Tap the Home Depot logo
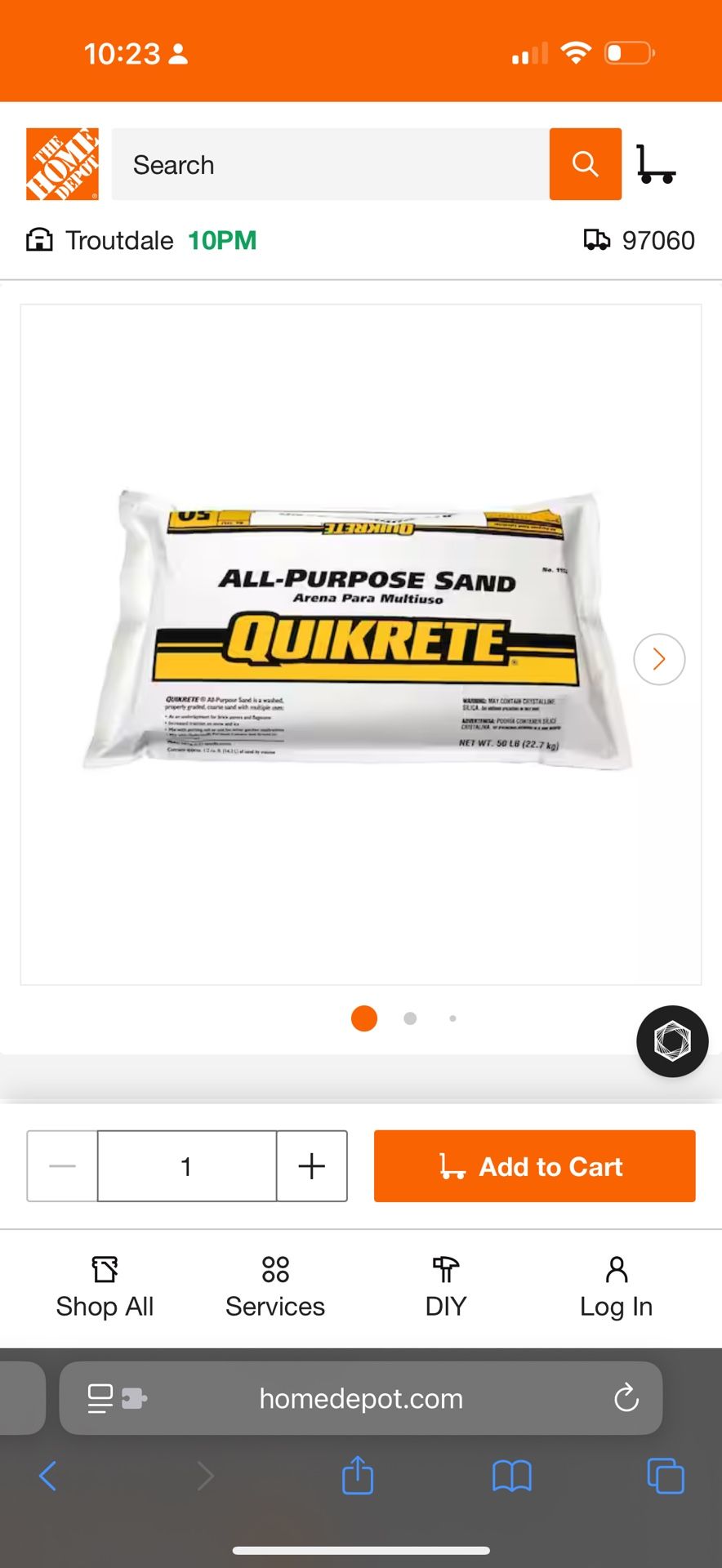This screenshot has height=1568, width=722. tap(62, 163)
